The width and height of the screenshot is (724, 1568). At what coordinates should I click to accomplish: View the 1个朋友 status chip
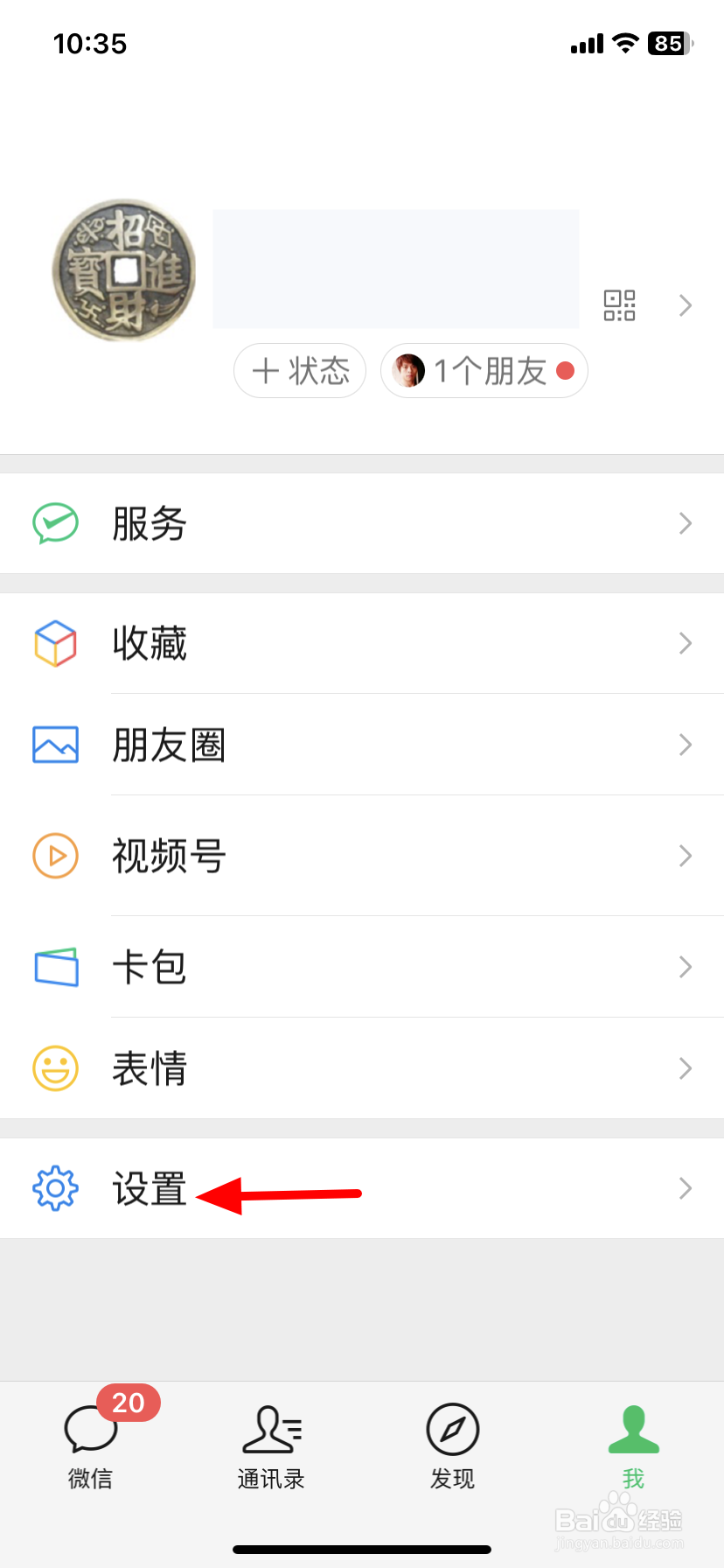pyautogui.click(x=484, y=371)
